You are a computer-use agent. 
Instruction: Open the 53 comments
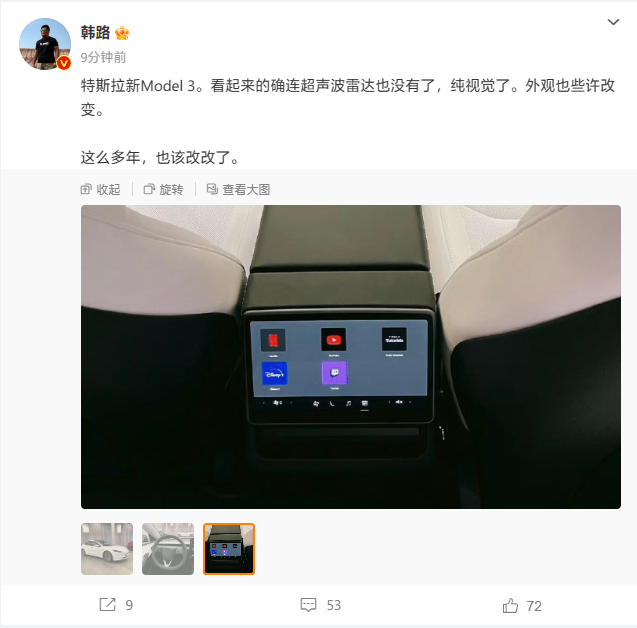click(x=320, y=605)
